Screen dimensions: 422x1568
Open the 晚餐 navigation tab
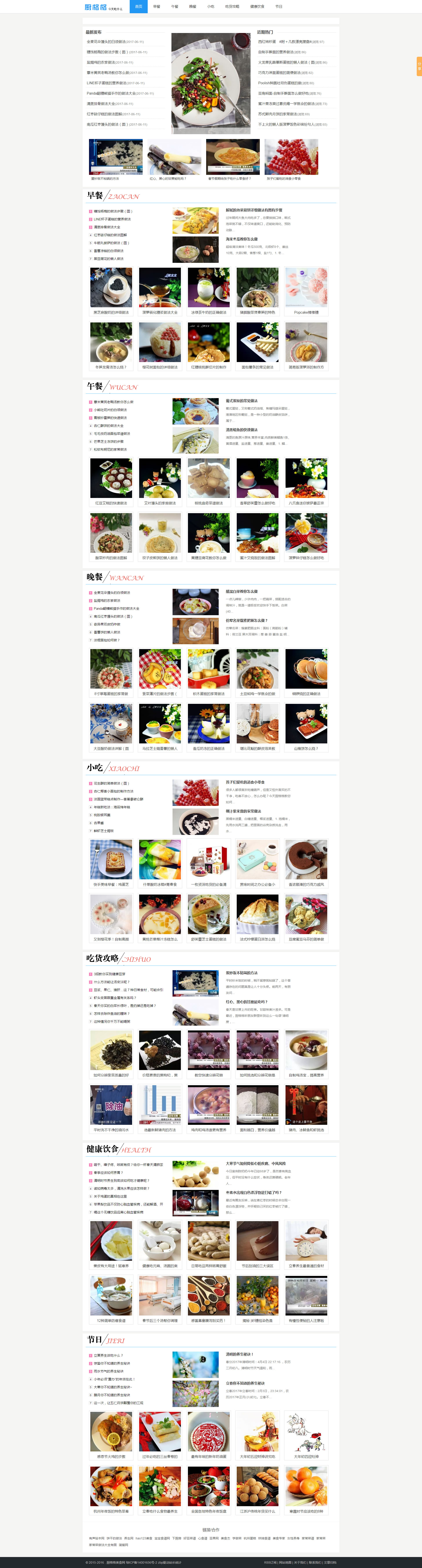[x=193, y=7]
